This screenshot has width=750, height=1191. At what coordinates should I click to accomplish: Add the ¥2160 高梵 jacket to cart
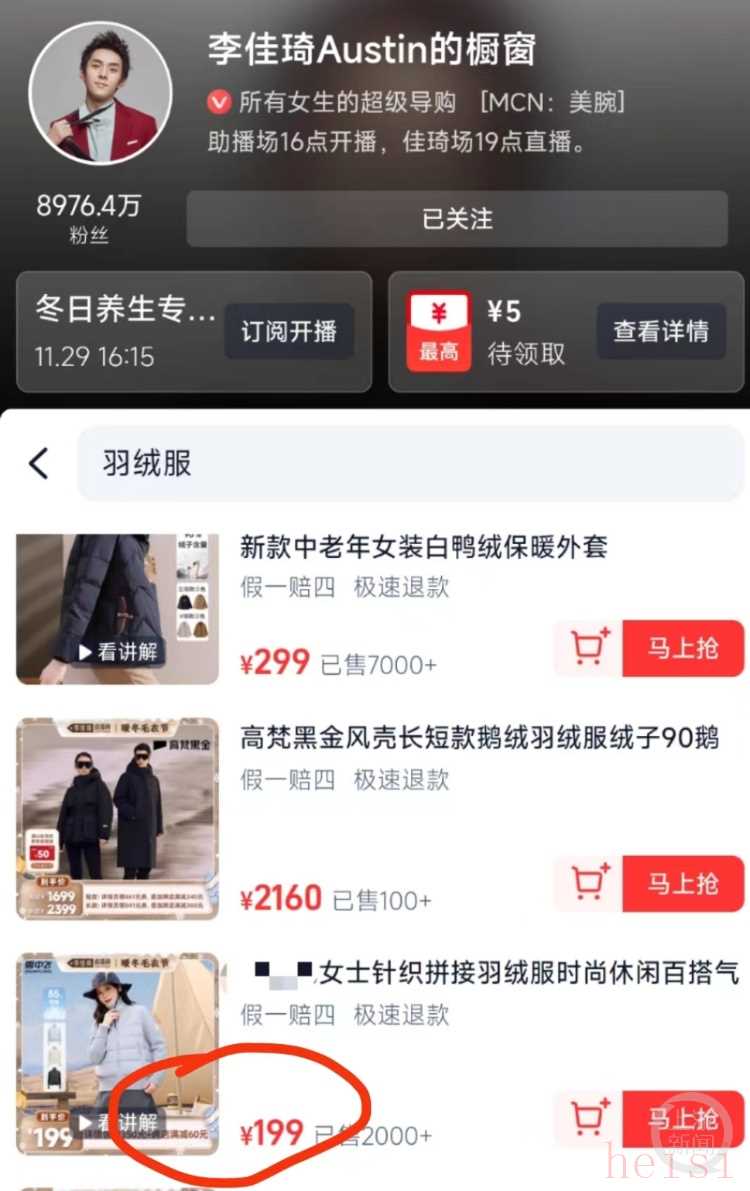click(589, 884)
